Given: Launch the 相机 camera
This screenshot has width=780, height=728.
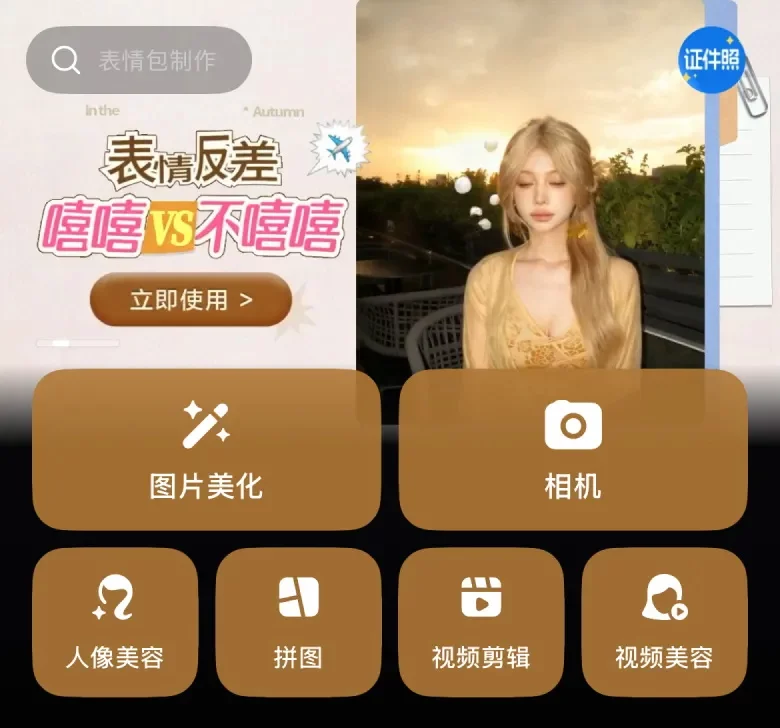Looking at the screenshot, I should click(573, 449).
